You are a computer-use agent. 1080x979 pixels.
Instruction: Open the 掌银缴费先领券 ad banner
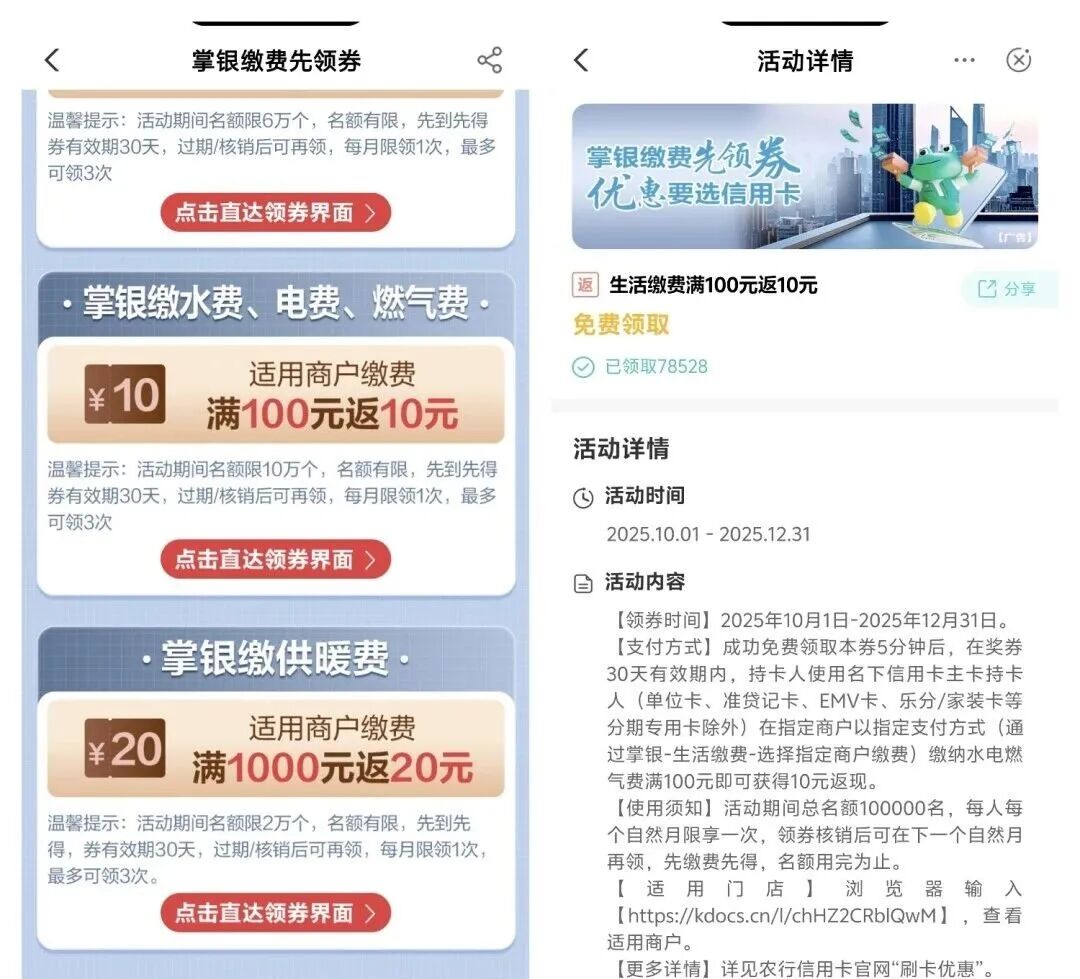tap(804, 176)
